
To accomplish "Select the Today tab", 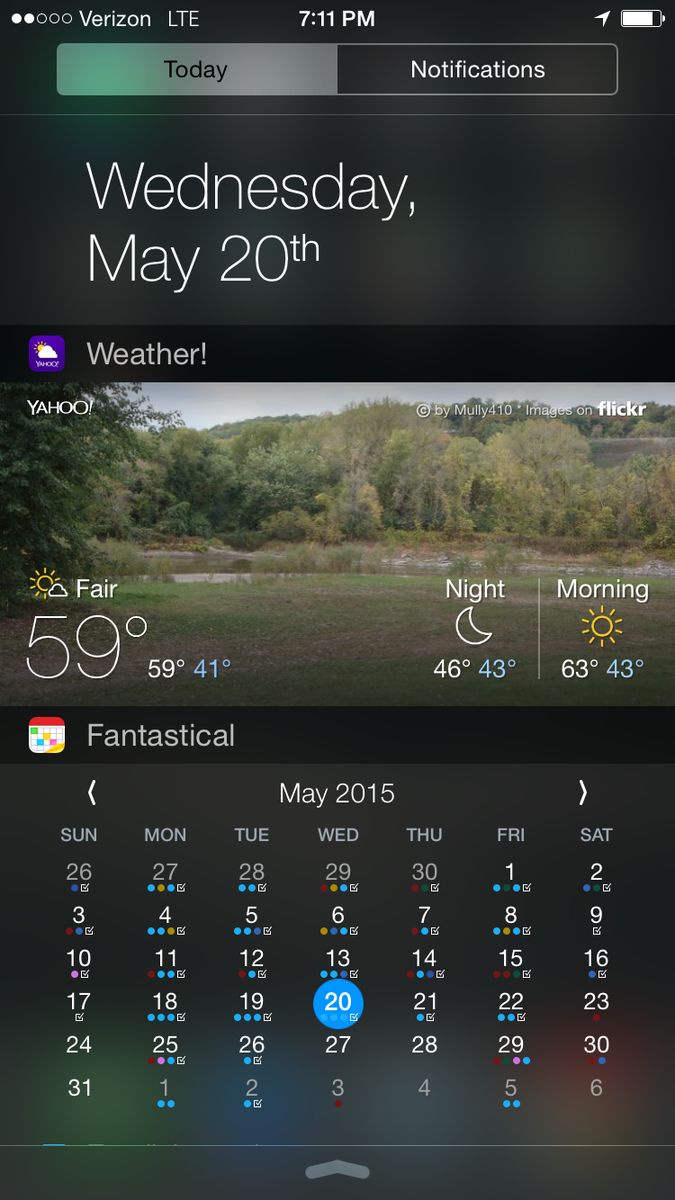I will pos(196,70).
